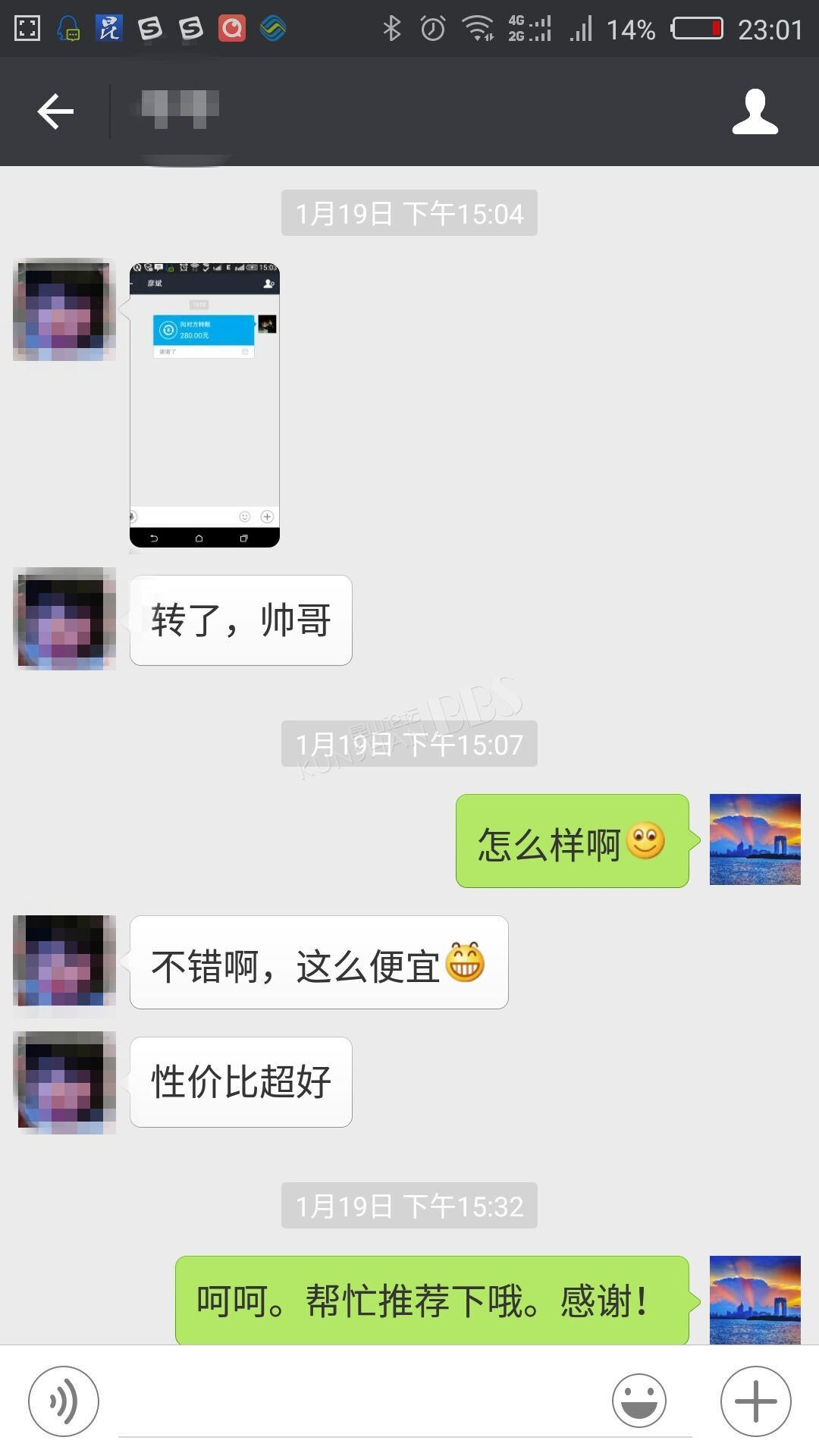
Task: Open the plus attachment menu
Action: click(x=755, y=1401)
